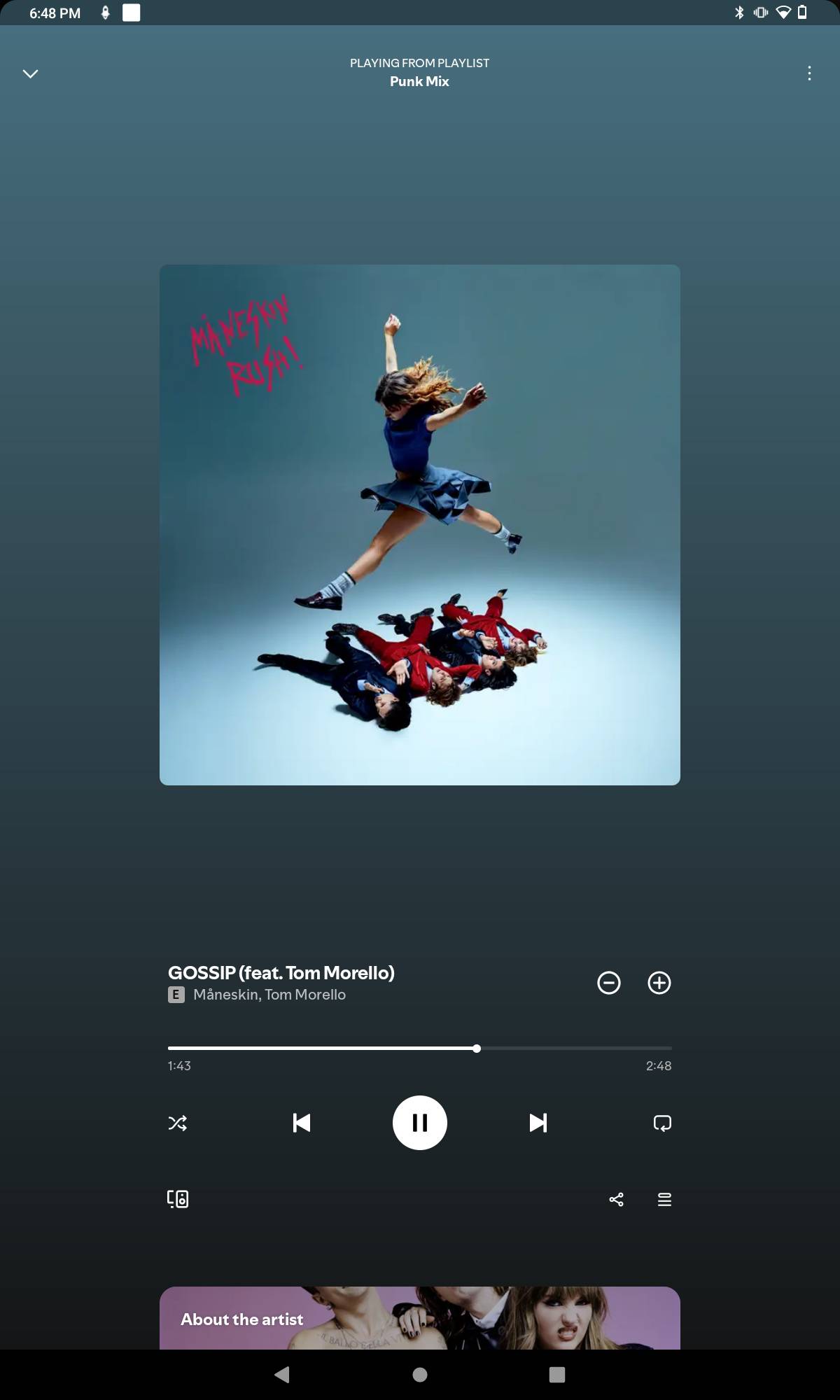840x1400 pixels.
Task: Go to the Android home screen
Action: pos(420,1375)
